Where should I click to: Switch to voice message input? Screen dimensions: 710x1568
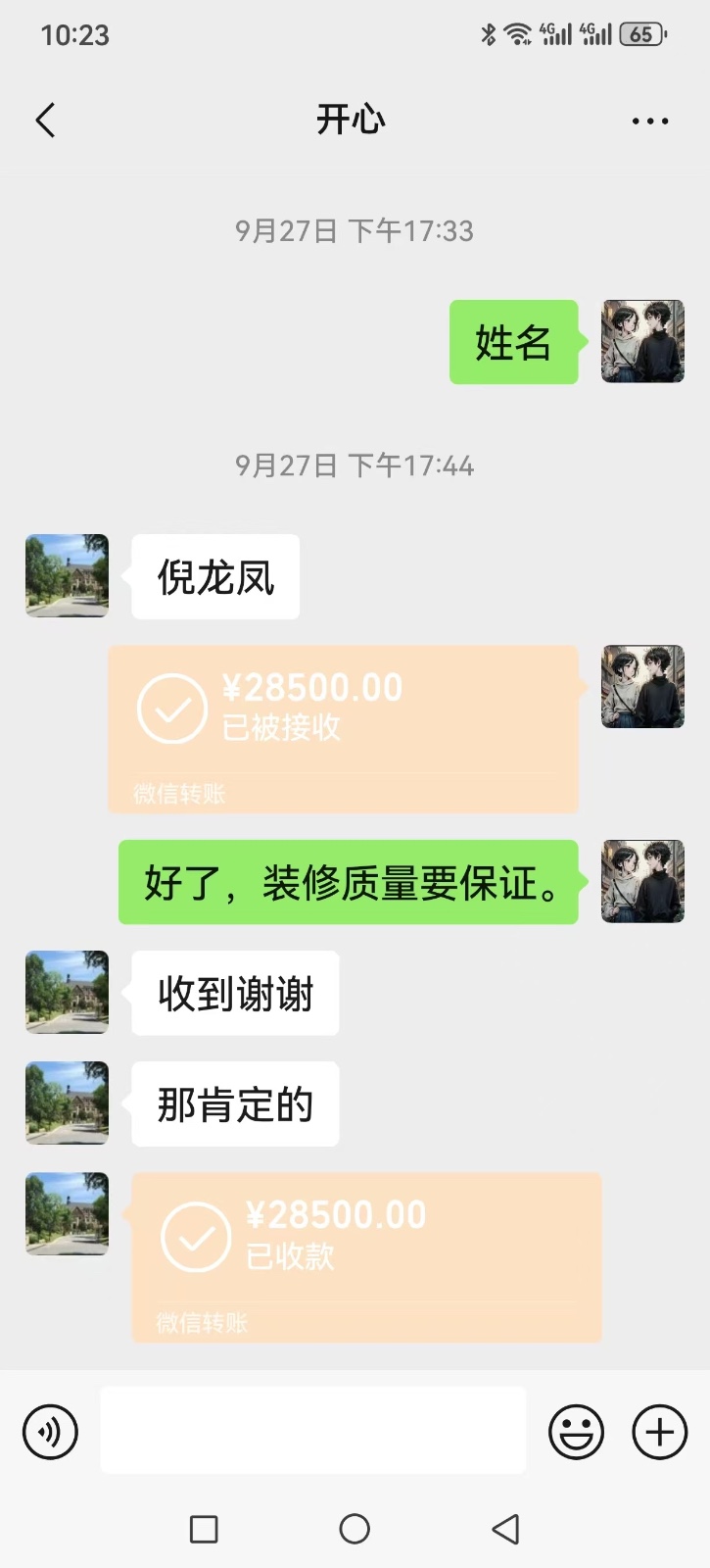pyautogui.click(x=50, y=1432)
